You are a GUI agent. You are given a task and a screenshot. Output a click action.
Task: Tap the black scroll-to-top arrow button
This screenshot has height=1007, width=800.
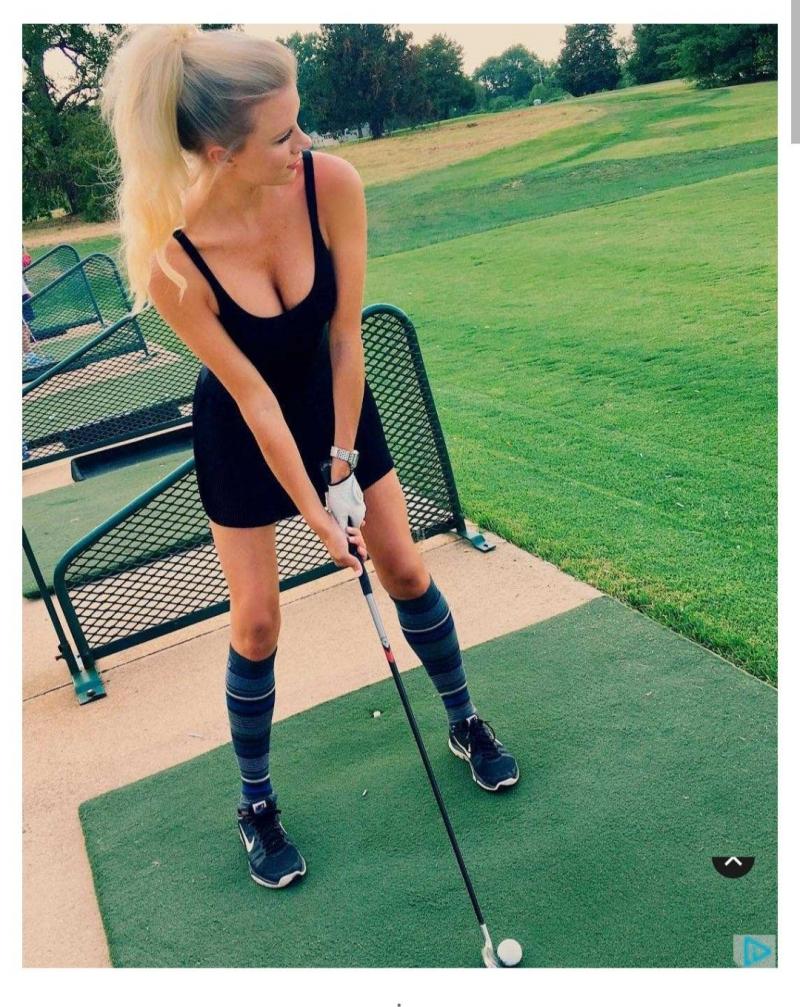tap(733, 865)
